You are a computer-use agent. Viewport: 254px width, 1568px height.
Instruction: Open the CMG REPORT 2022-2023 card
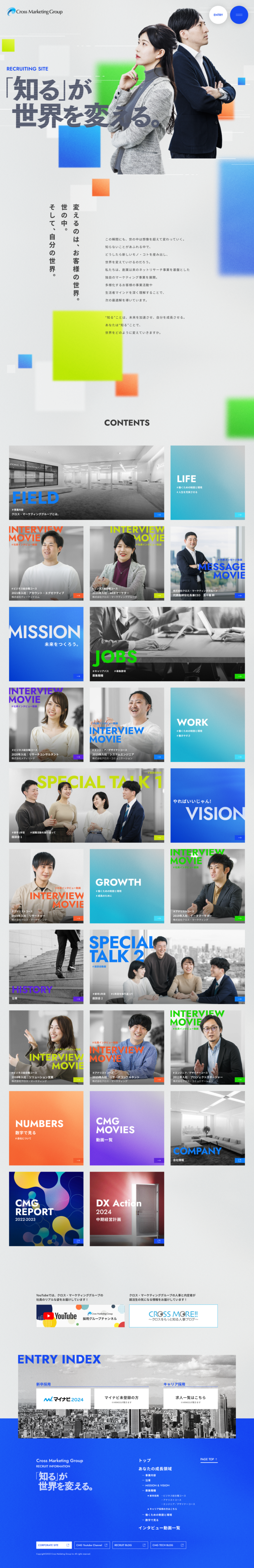[46, 1208]
